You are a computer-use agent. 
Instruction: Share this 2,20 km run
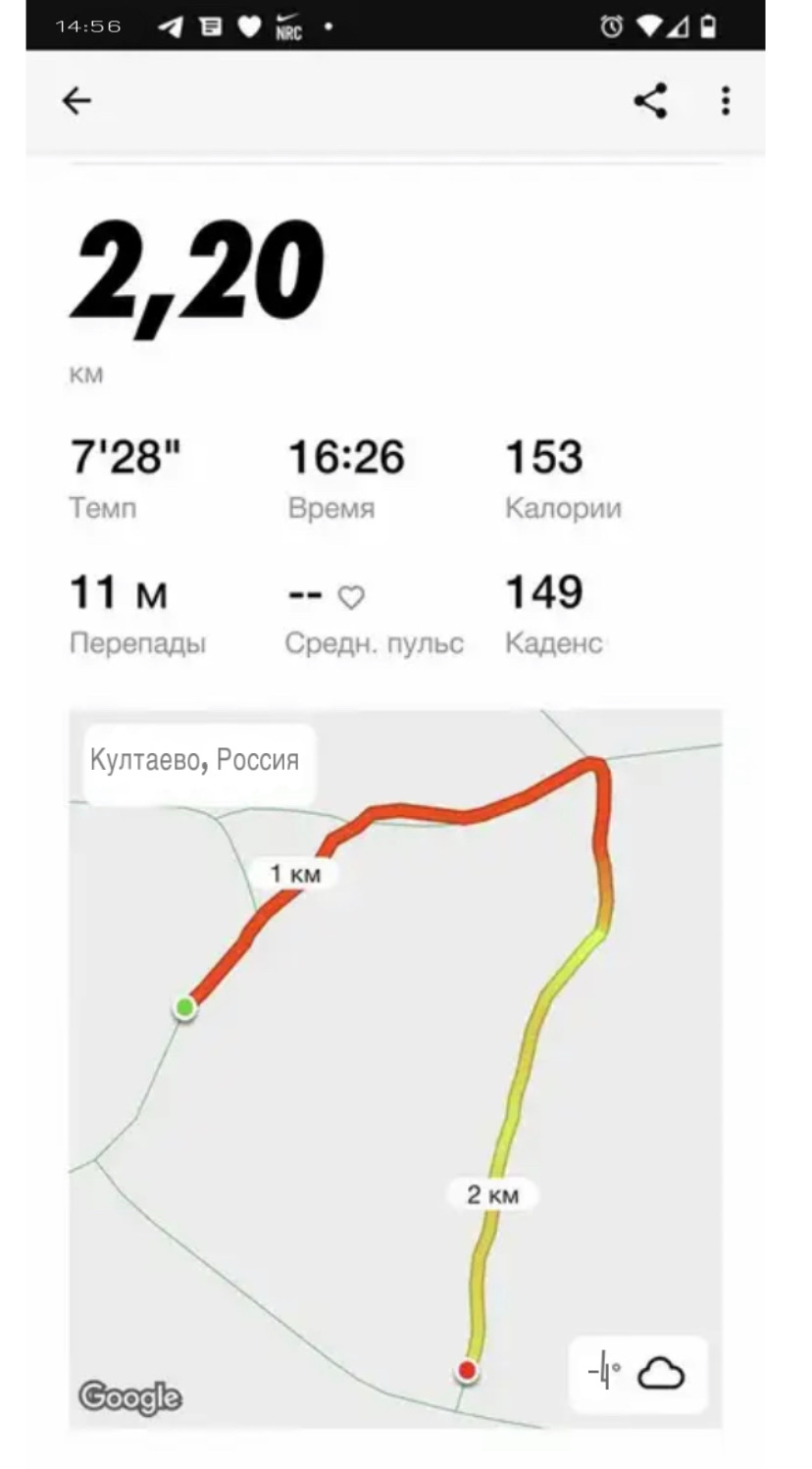click(x=650, y=101)
